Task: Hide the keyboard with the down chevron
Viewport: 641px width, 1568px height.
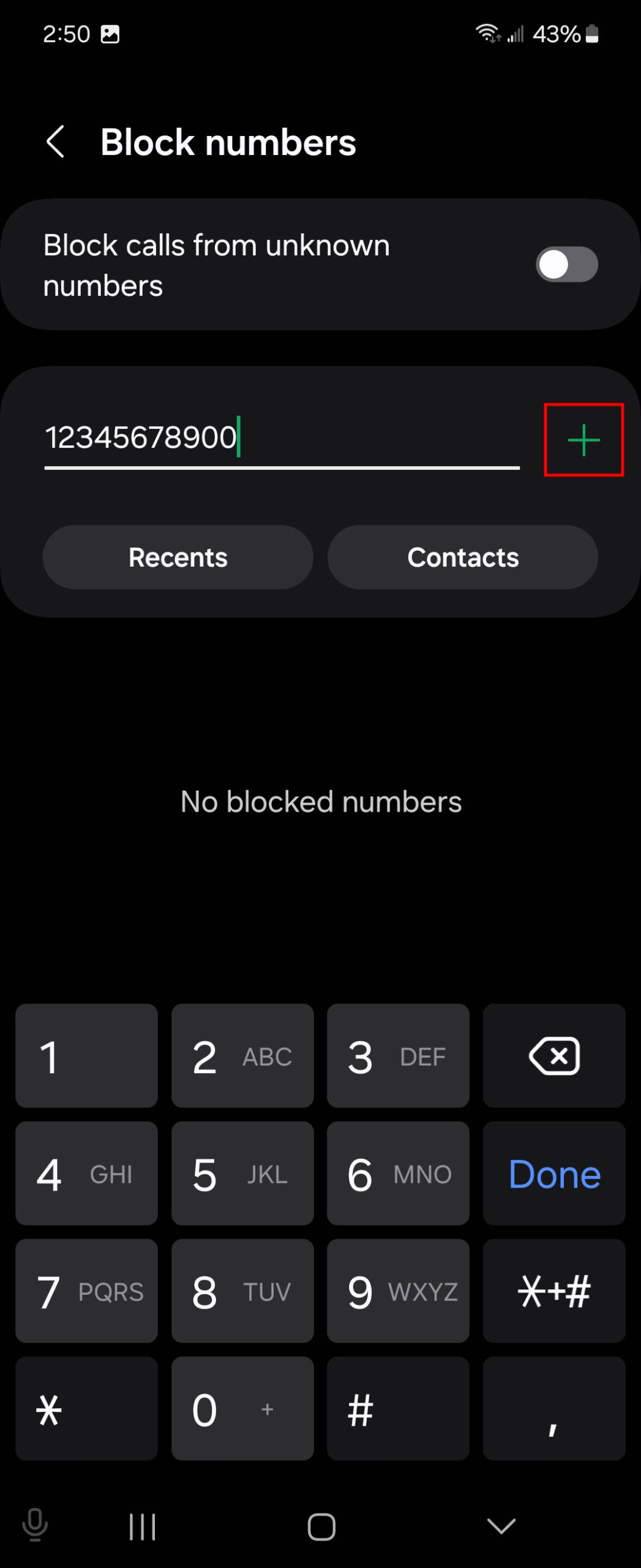Action: coord(501,1526)
